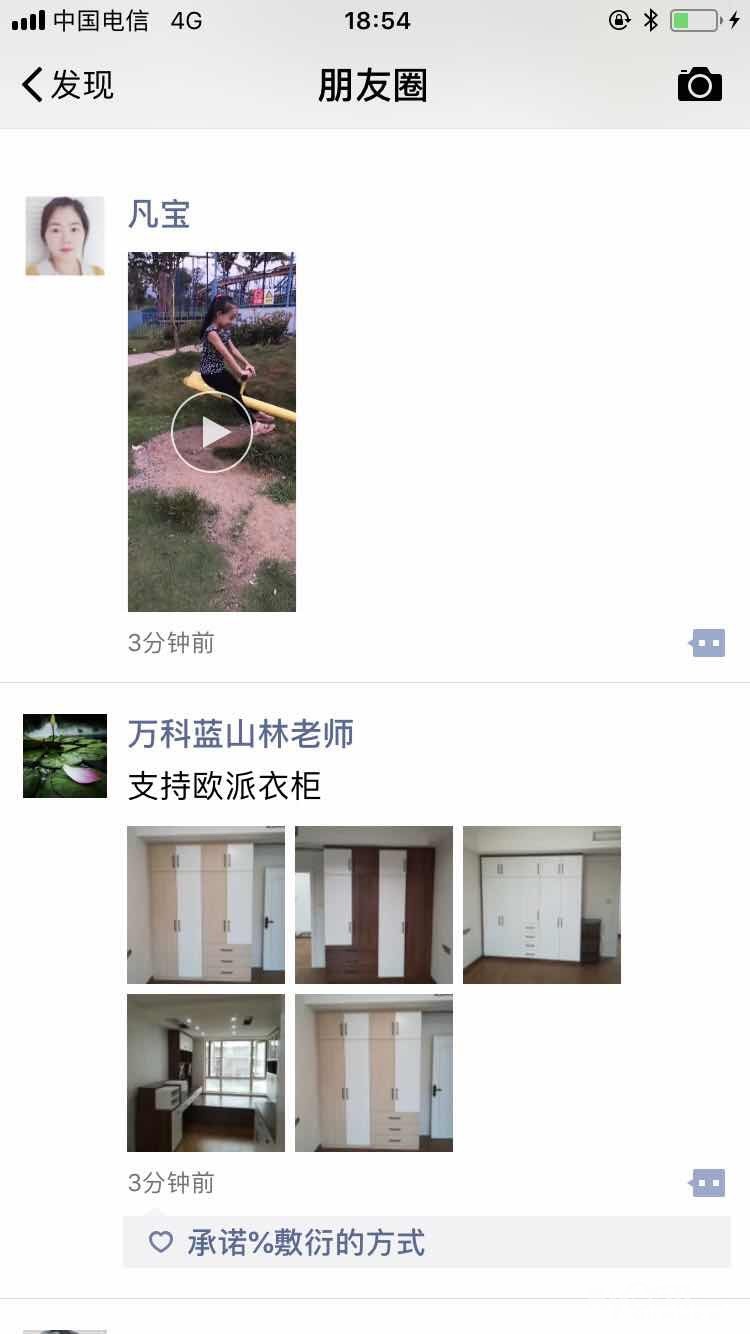The height and width of the screenshot is (1334, 750).
Task: Open comment menu on 万科蓝山林老师's post
Action: tap(708, 1184)
